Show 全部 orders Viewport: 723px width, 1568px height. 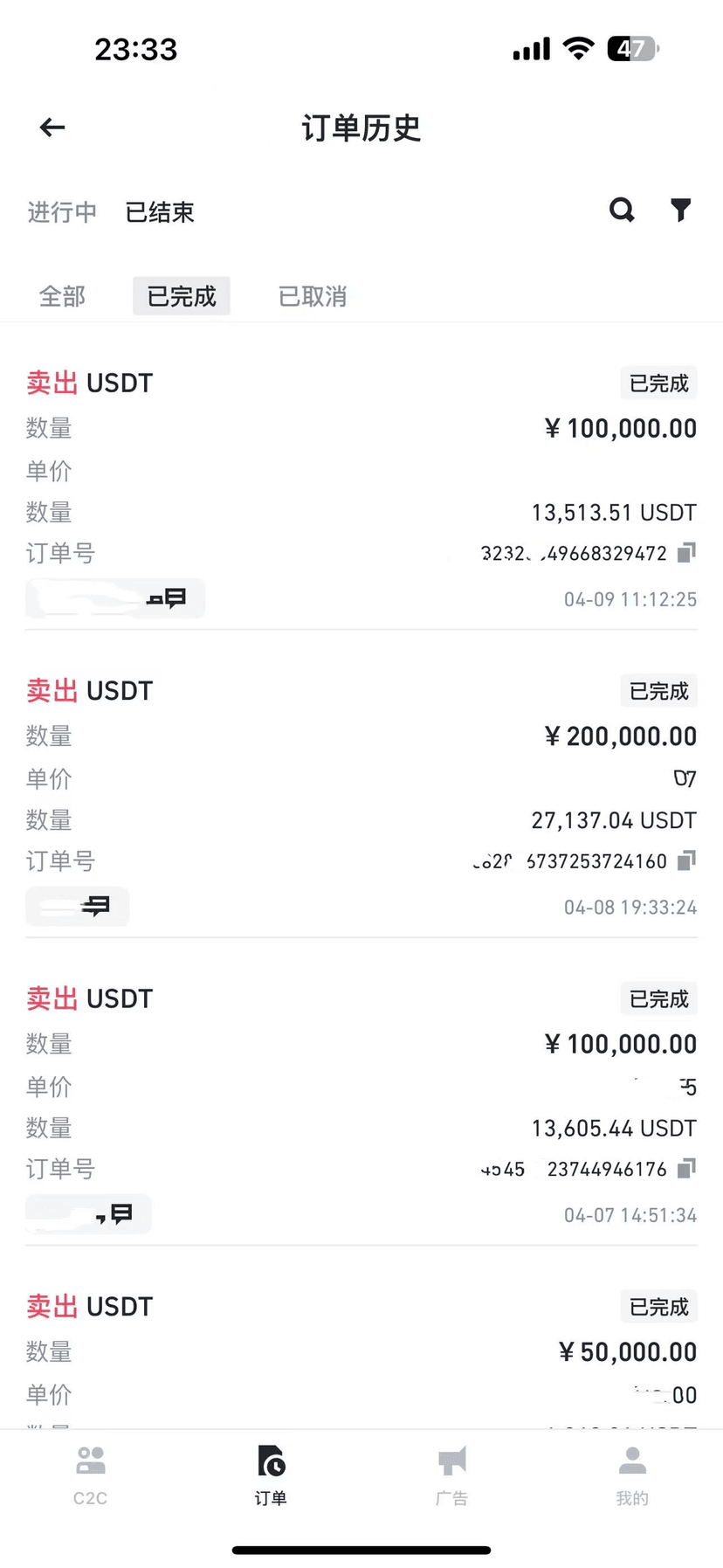coord(62,296)
